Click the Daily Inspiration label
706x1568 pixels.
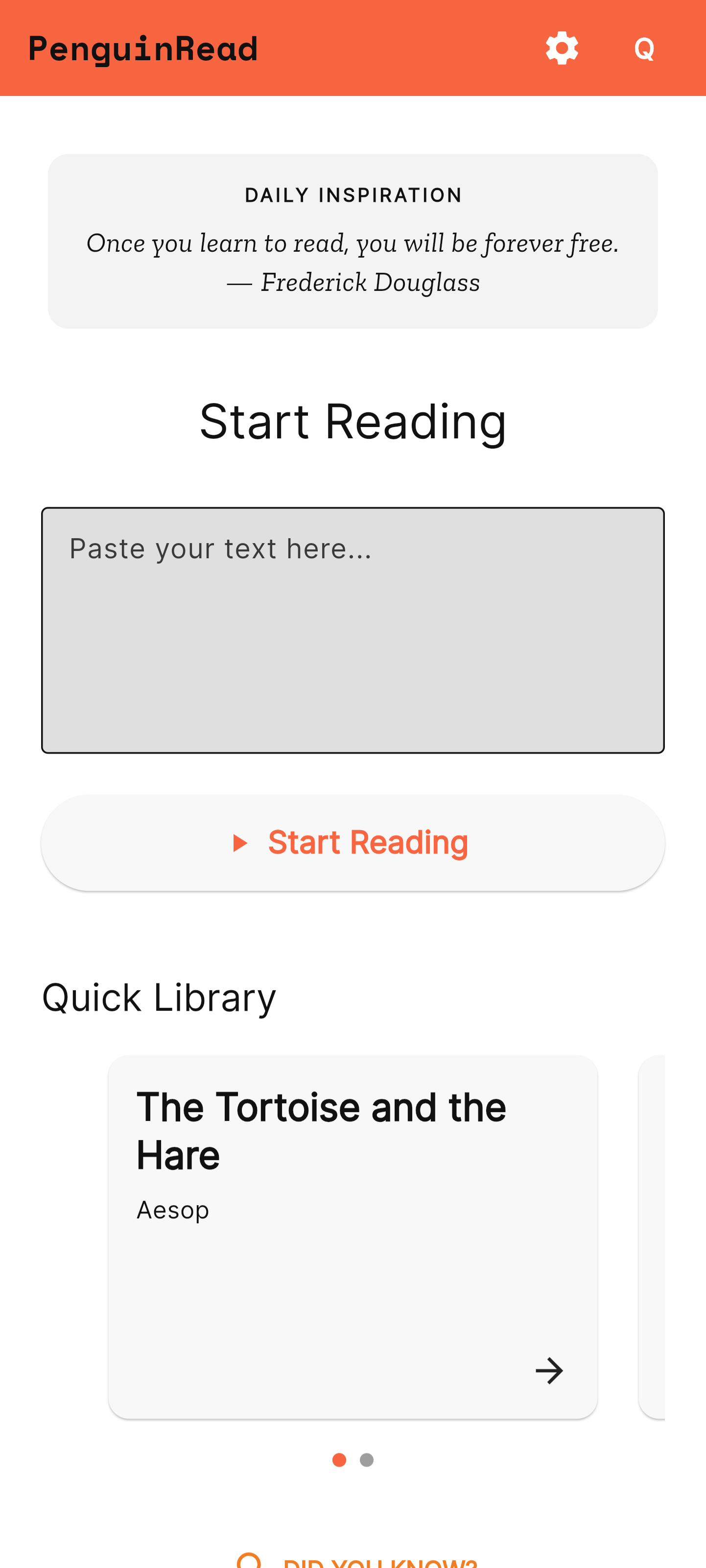(353, 194)
